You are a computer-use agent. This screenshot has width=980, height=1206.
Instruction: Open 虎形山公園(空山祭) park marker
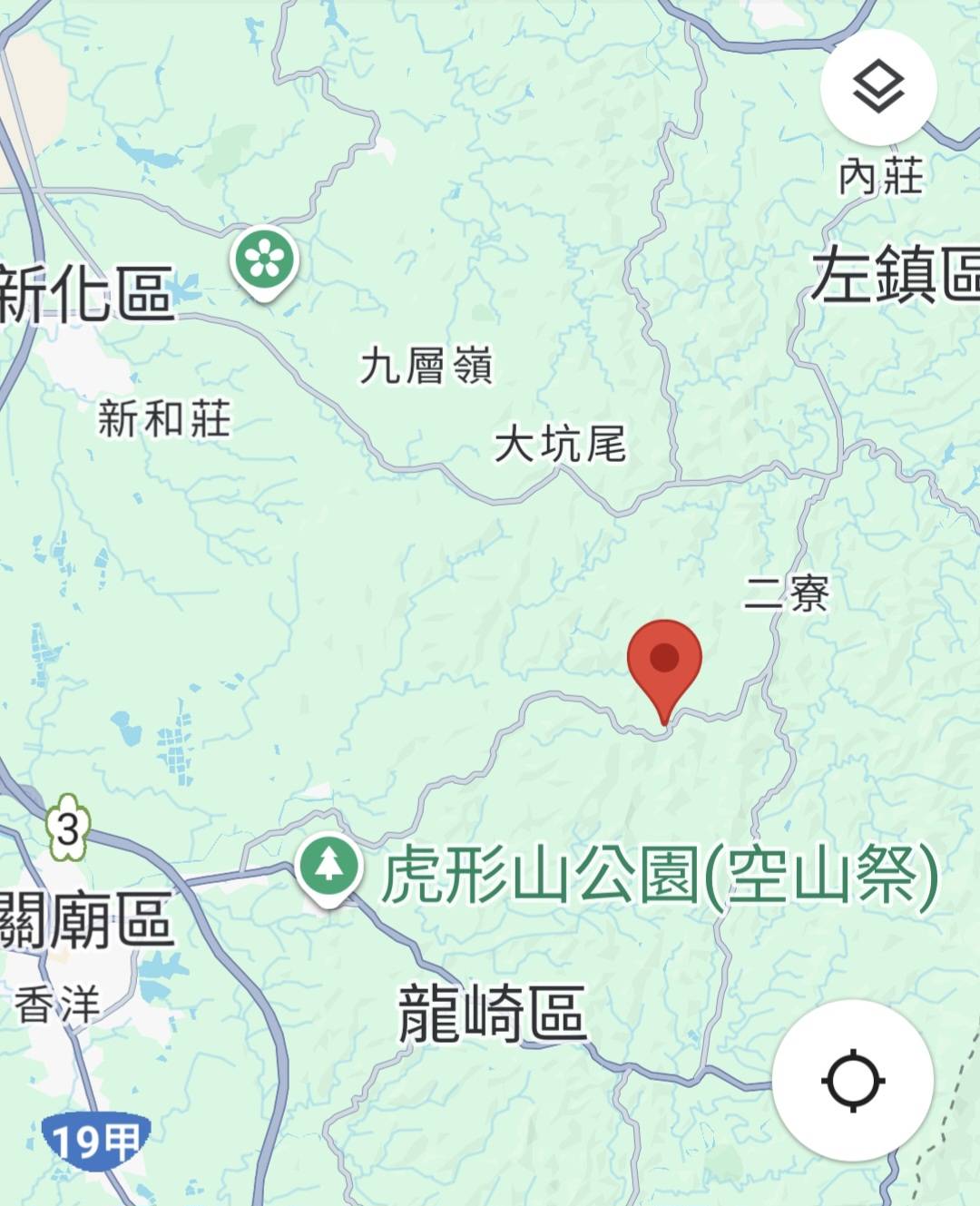pos(328,867)
